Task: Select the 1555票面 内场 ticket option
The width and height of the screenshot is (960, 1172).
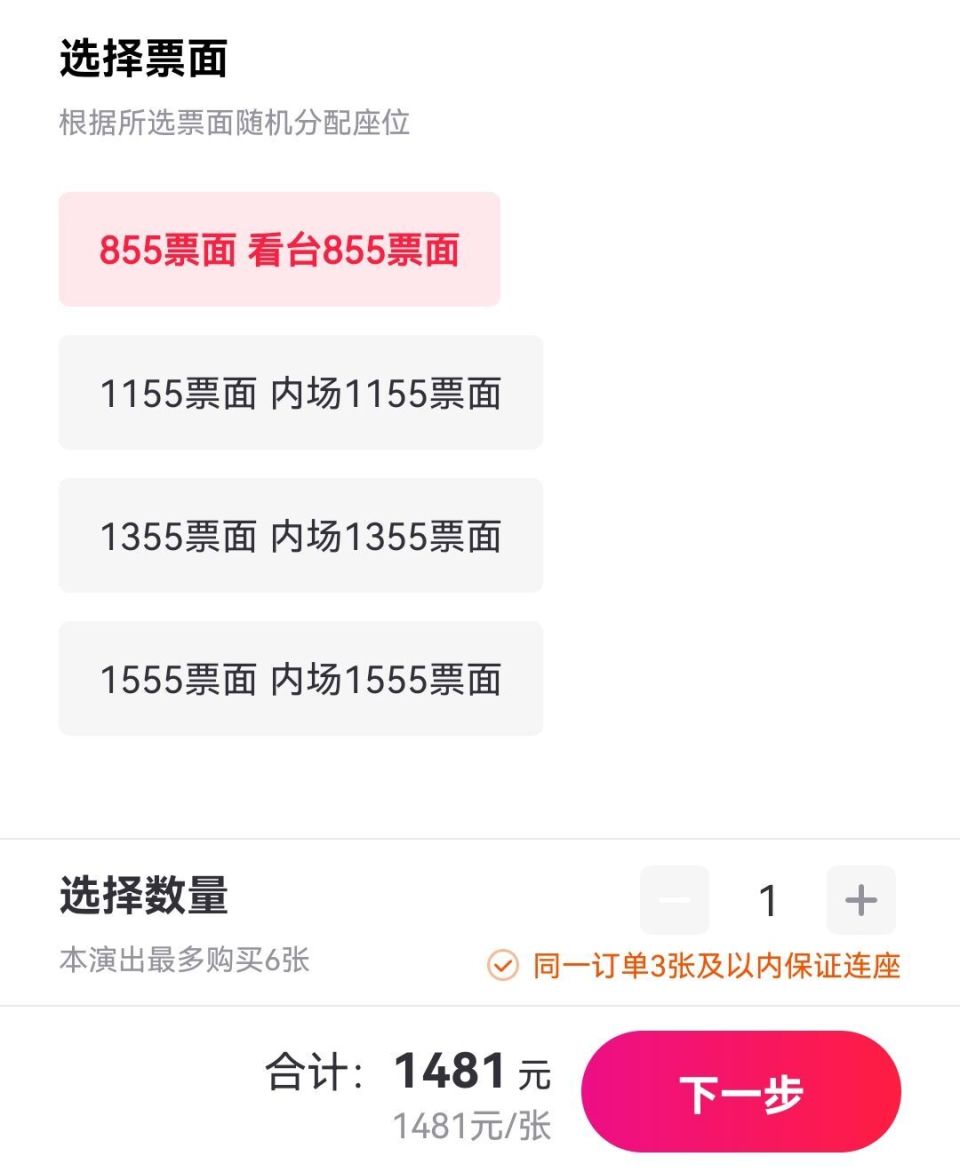Action: 300,679
